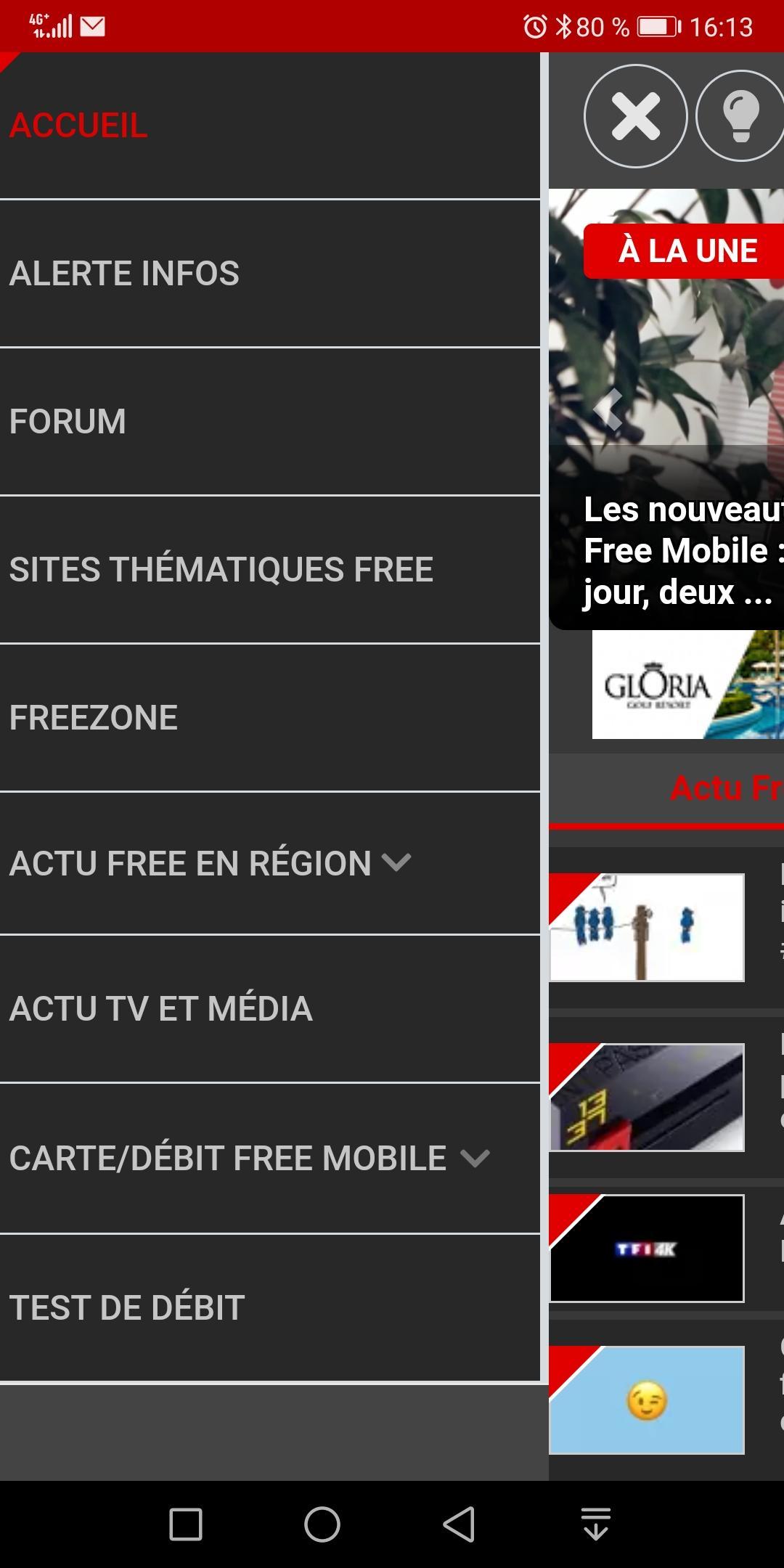Close the side menu with the X
This screenshot has width=784, height=1568.
click(635, 116)
